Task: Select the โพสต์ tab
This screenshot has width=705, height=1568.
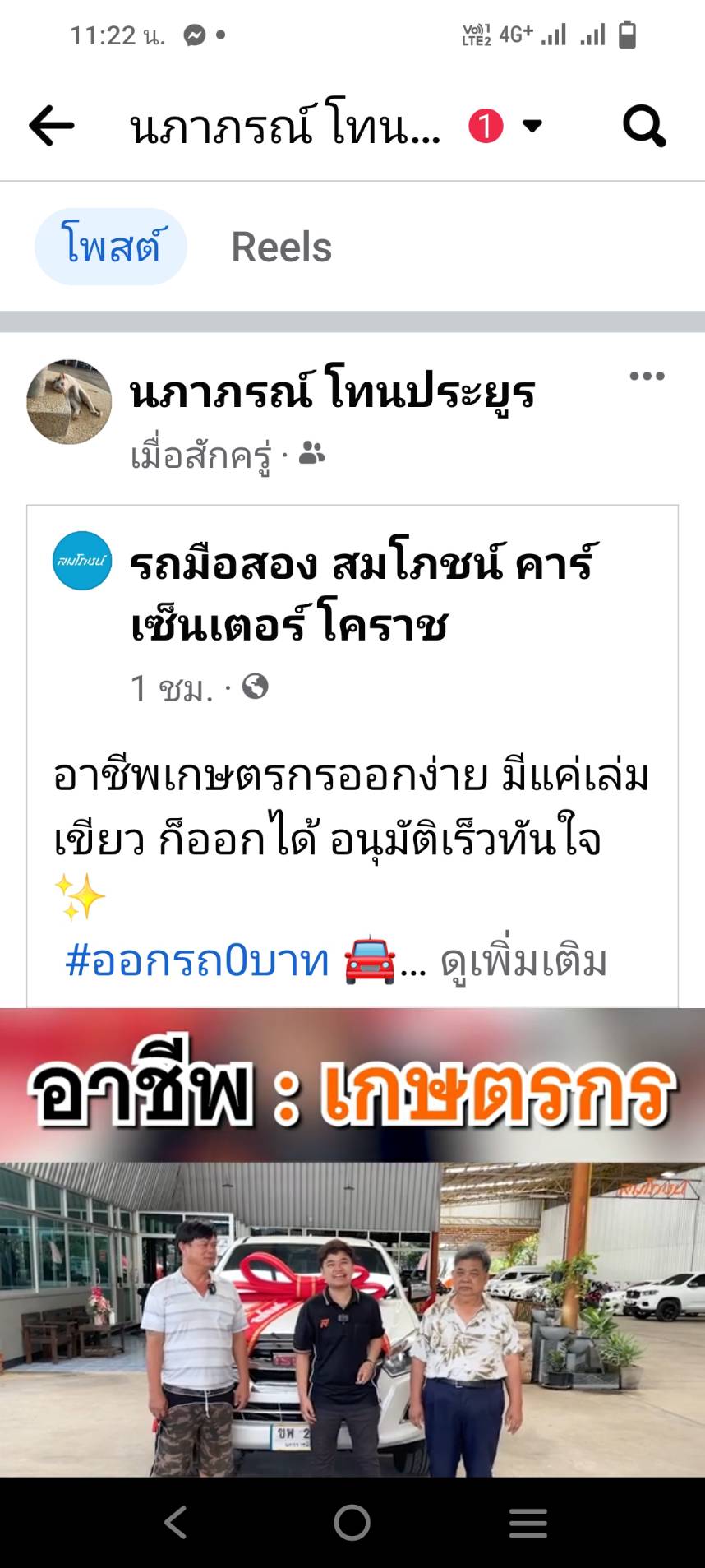Action: [111, 247]
